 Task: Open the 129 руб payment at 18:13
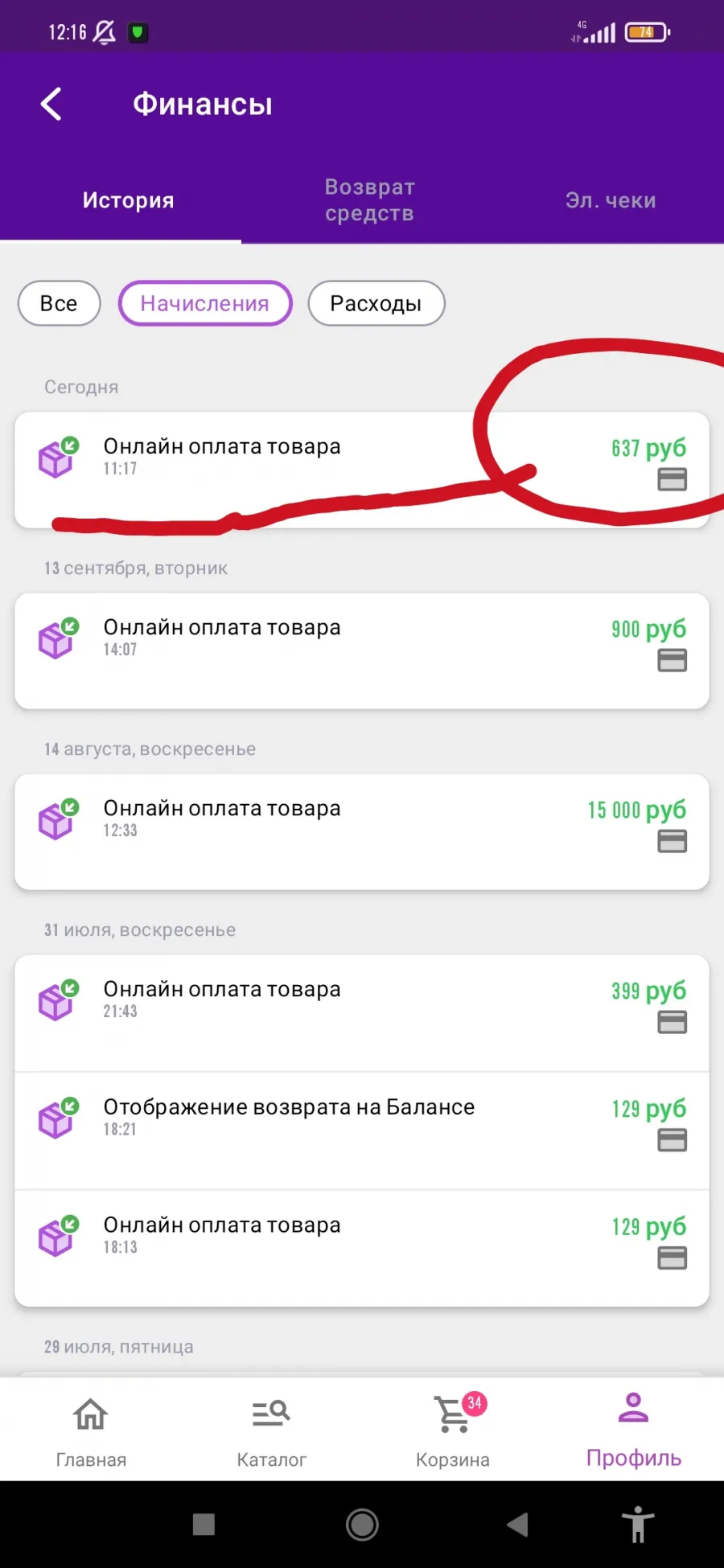click(x=362, y=1249)
